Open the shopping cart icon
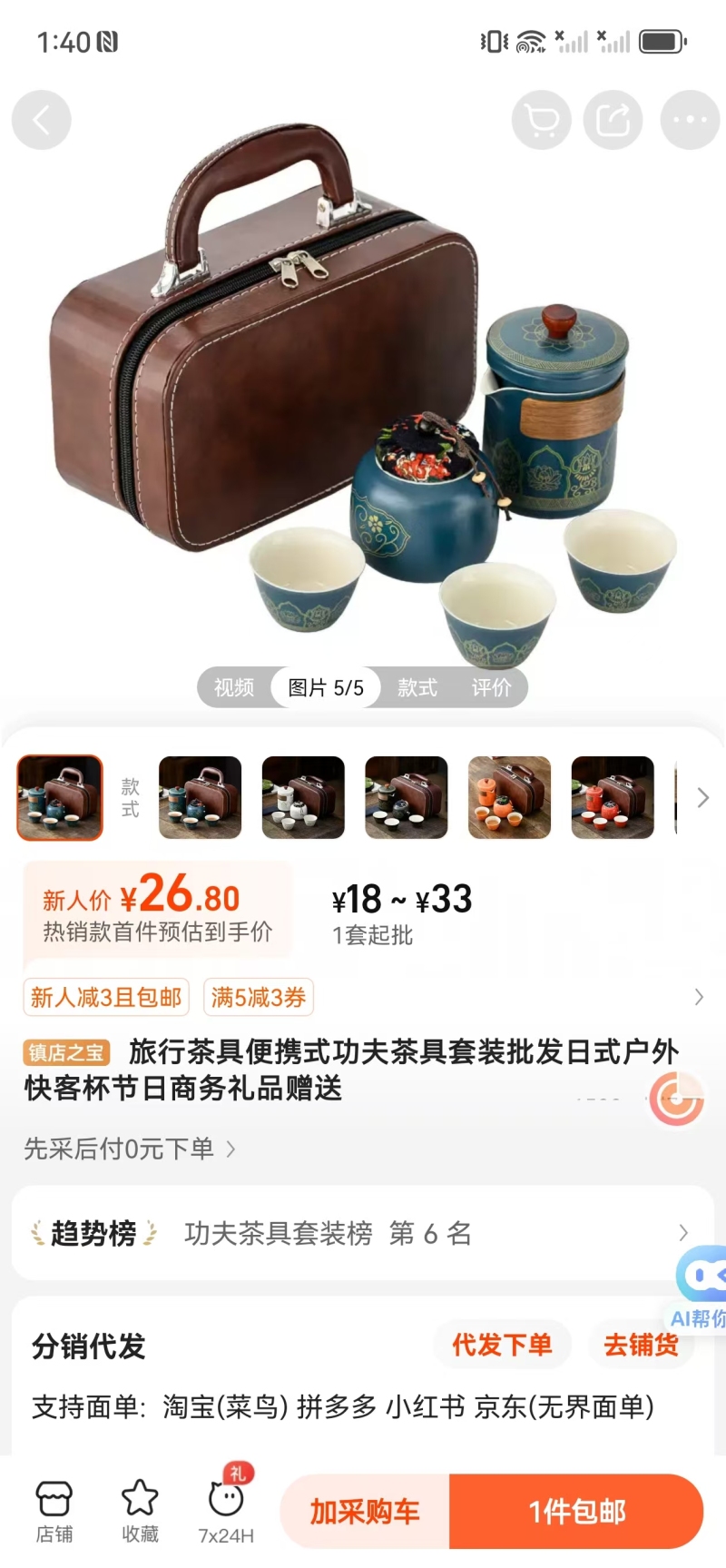726x1568 pixels. (x=542, y=120)
